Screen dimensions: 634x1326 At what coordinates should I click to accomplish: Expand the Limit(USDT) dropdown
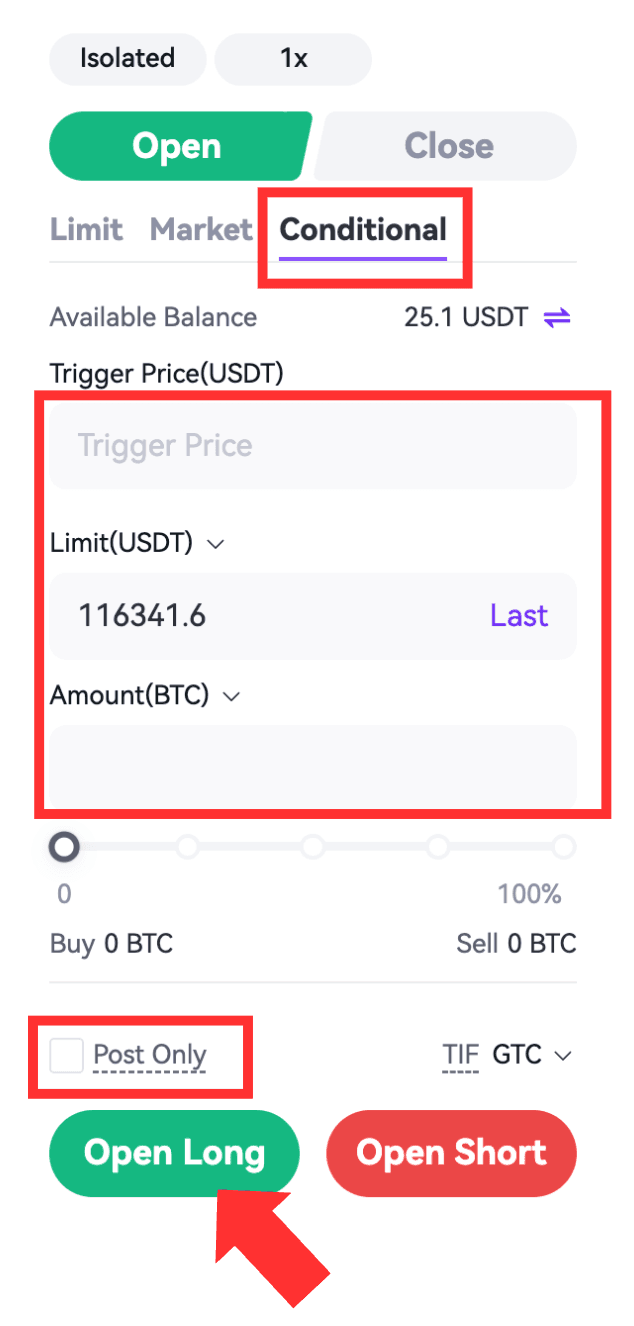[215, 544]
